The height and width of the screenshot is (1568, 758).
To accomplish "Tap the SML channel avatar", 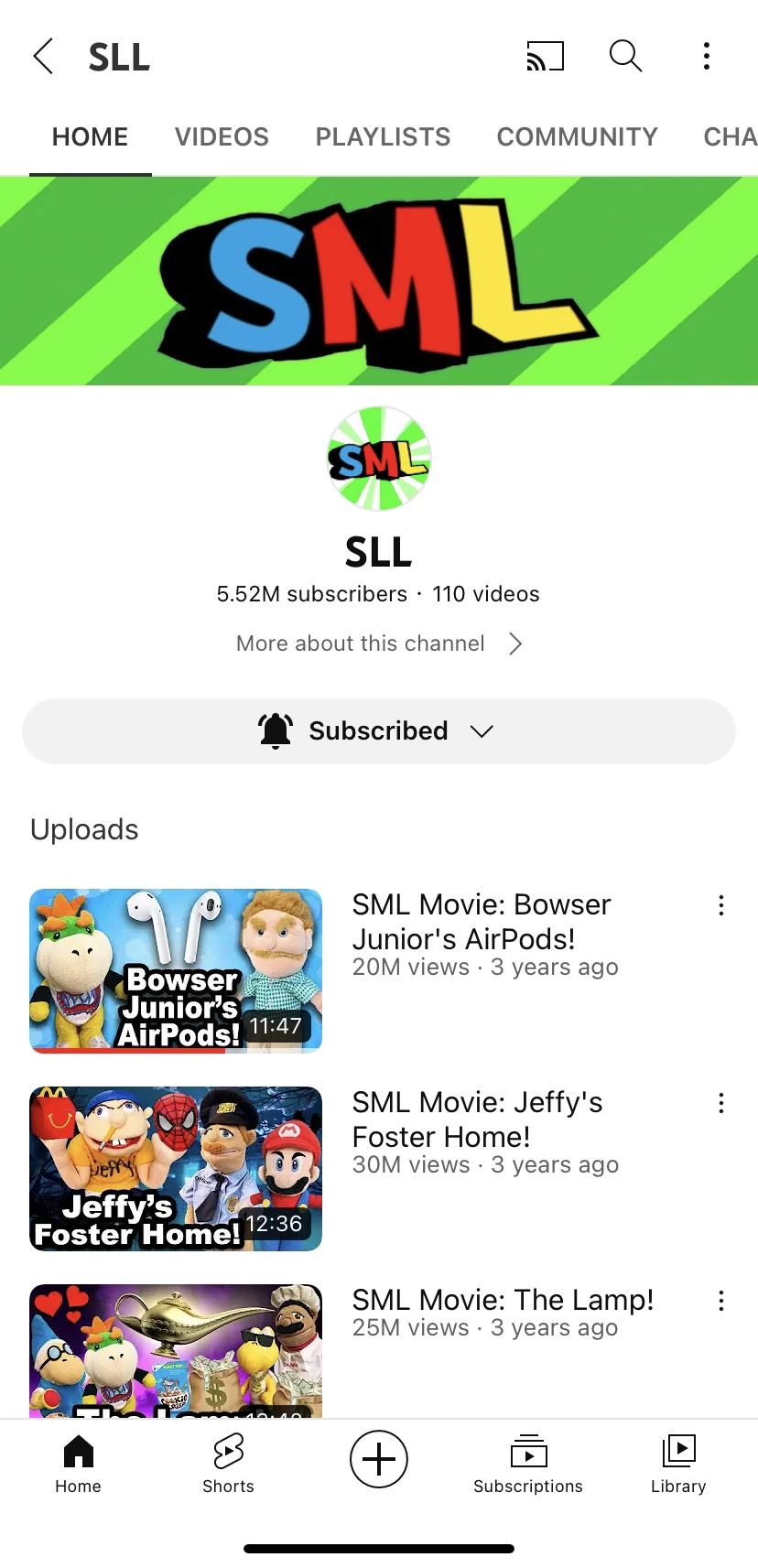I will click(378, 459).
